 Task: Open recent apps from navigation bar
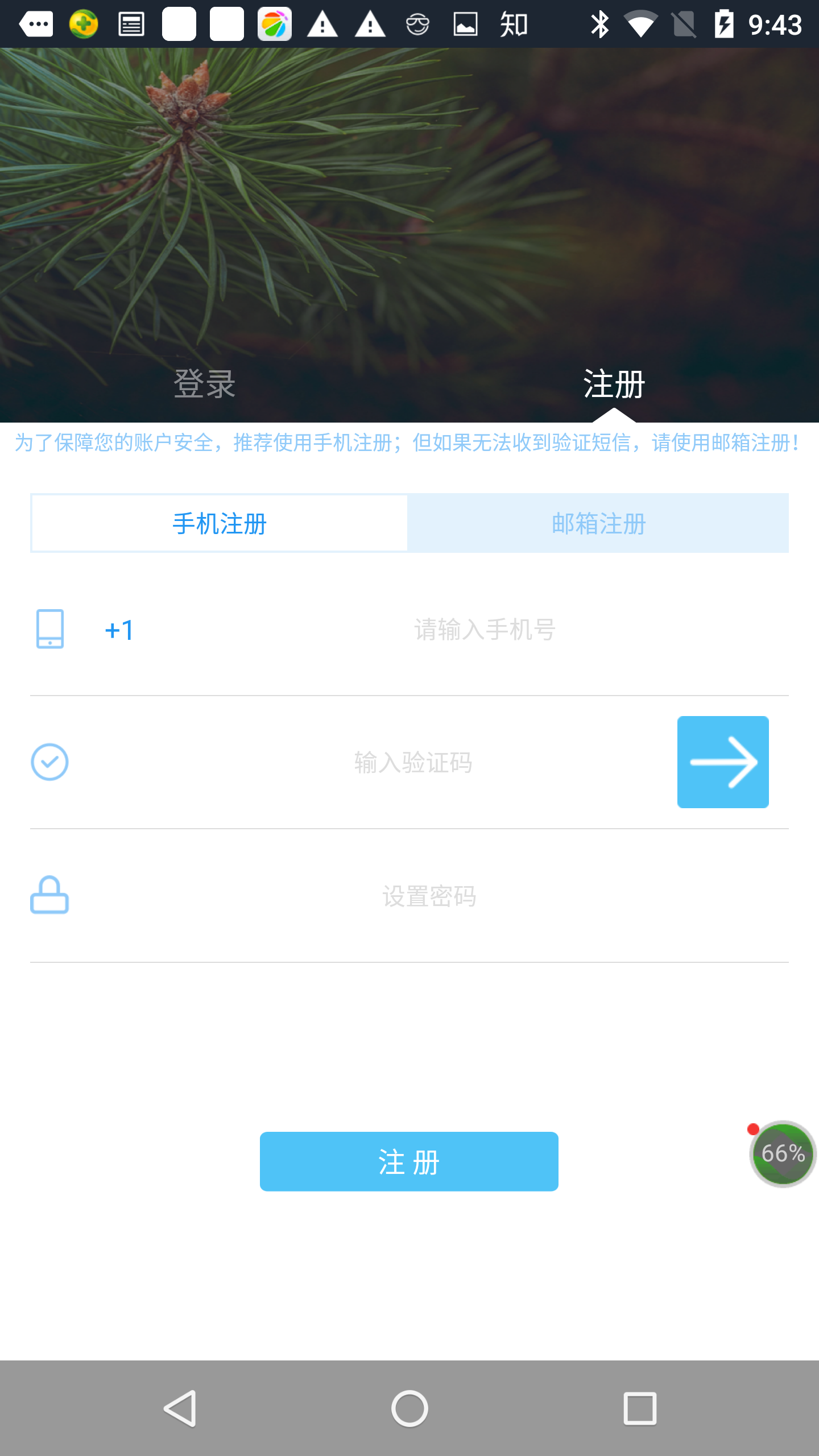(639, 1408)
